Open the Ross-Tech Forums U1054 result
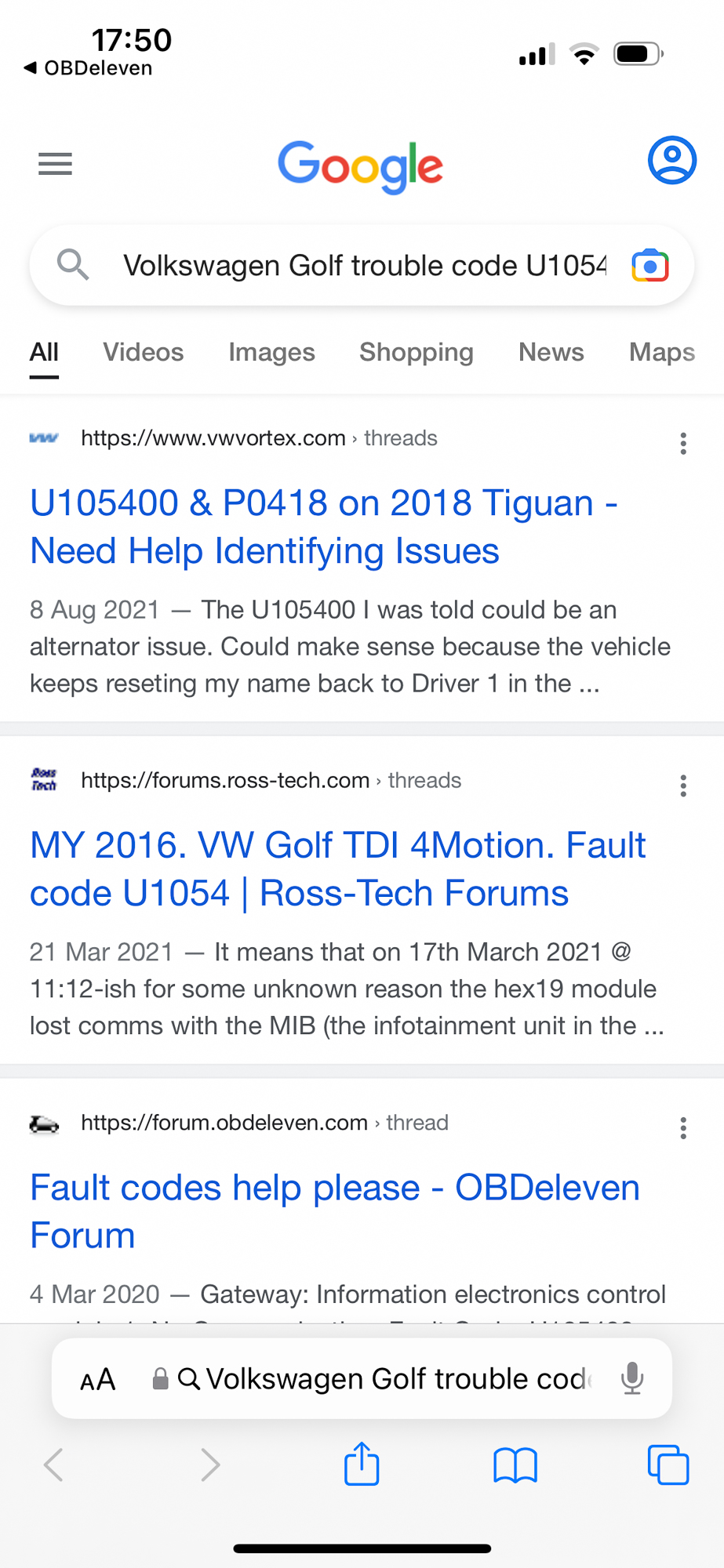Viewport: 724px width, 1568px height. coord(338,869)
